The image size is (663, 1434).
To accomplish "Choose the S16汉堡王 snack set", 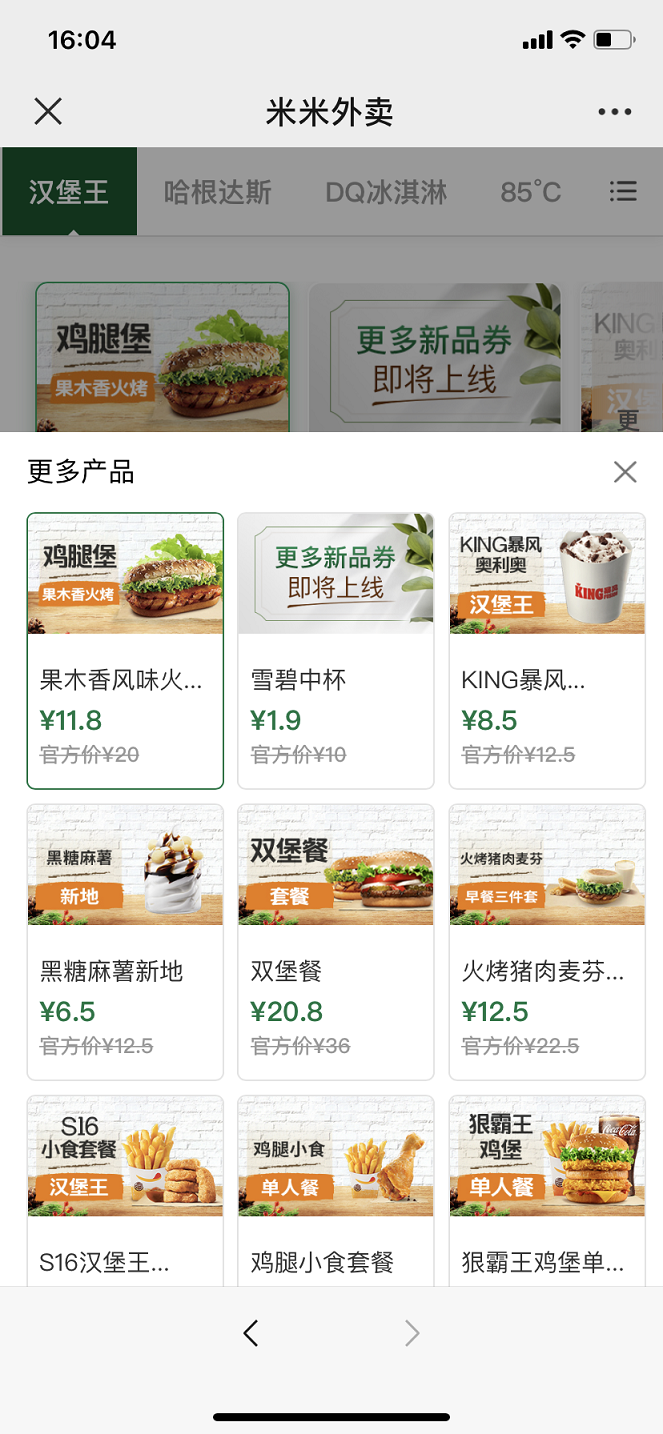I will (x=125, y=1190).
